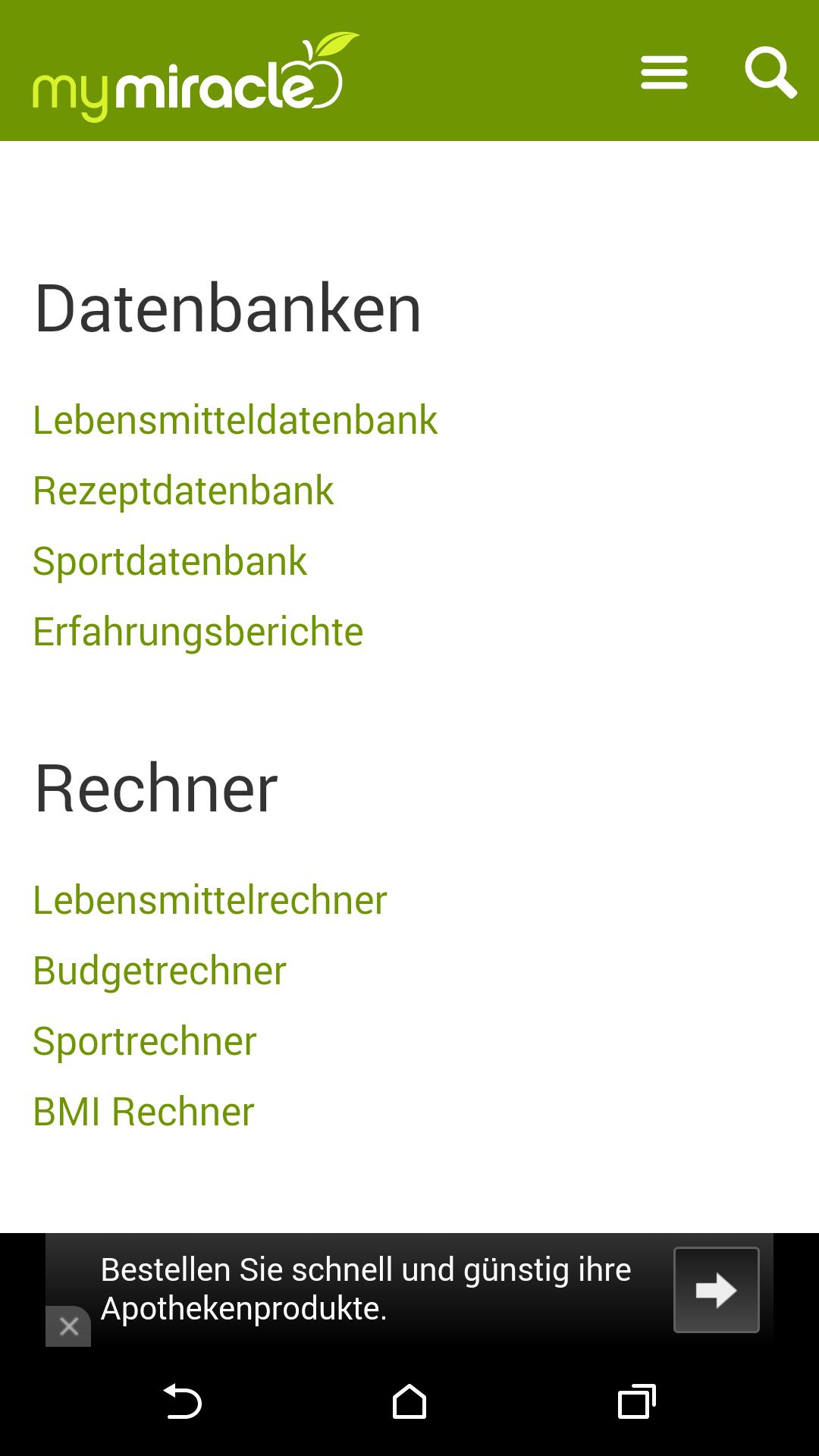This screenshot has width=819, height=1456.
Task: Tap the arrow button on the Apothekenprodukte ad
Action: pos(716,1289)
